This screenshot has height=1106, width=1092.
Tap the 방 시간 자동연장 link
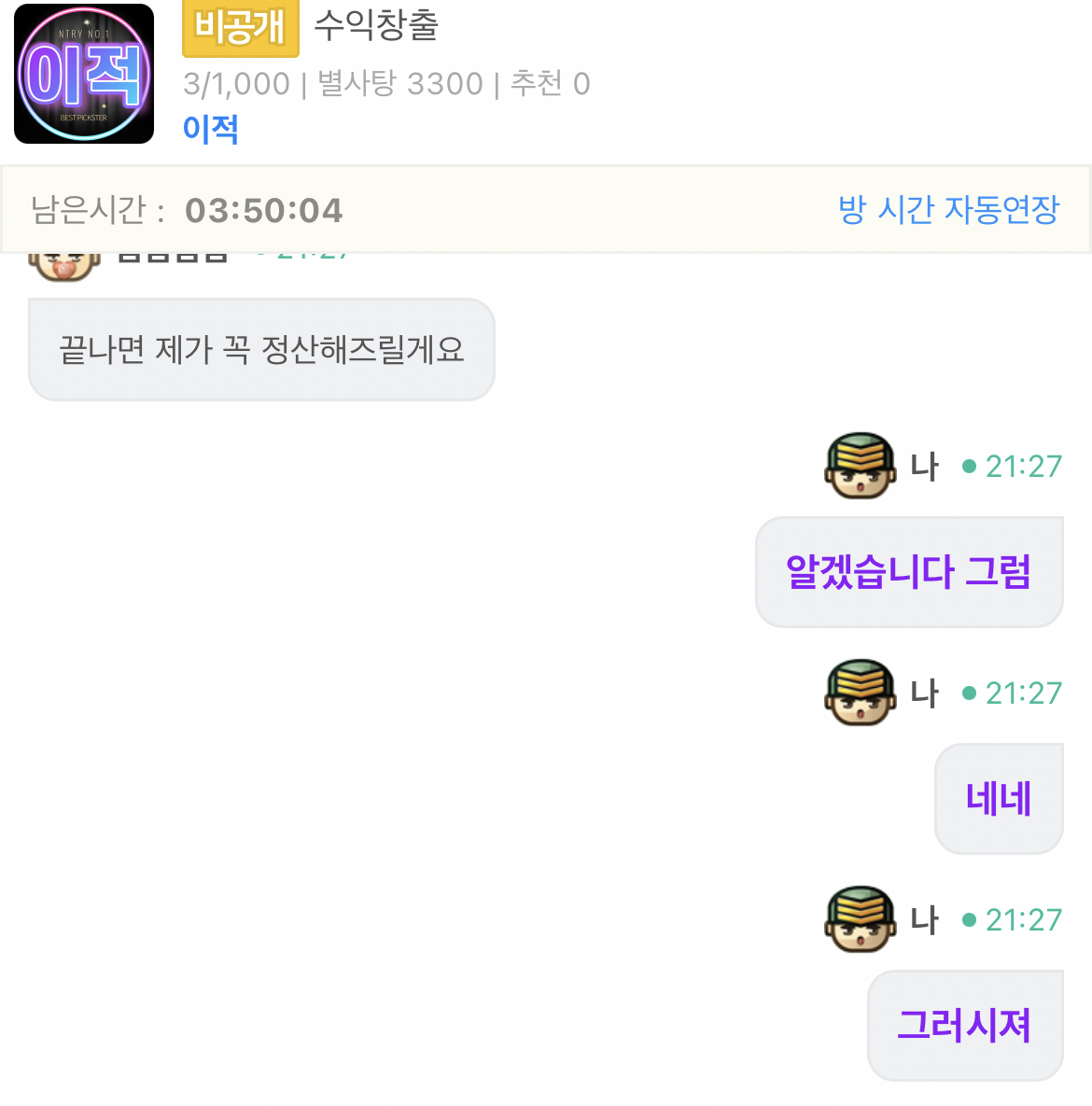pos(948,209)
